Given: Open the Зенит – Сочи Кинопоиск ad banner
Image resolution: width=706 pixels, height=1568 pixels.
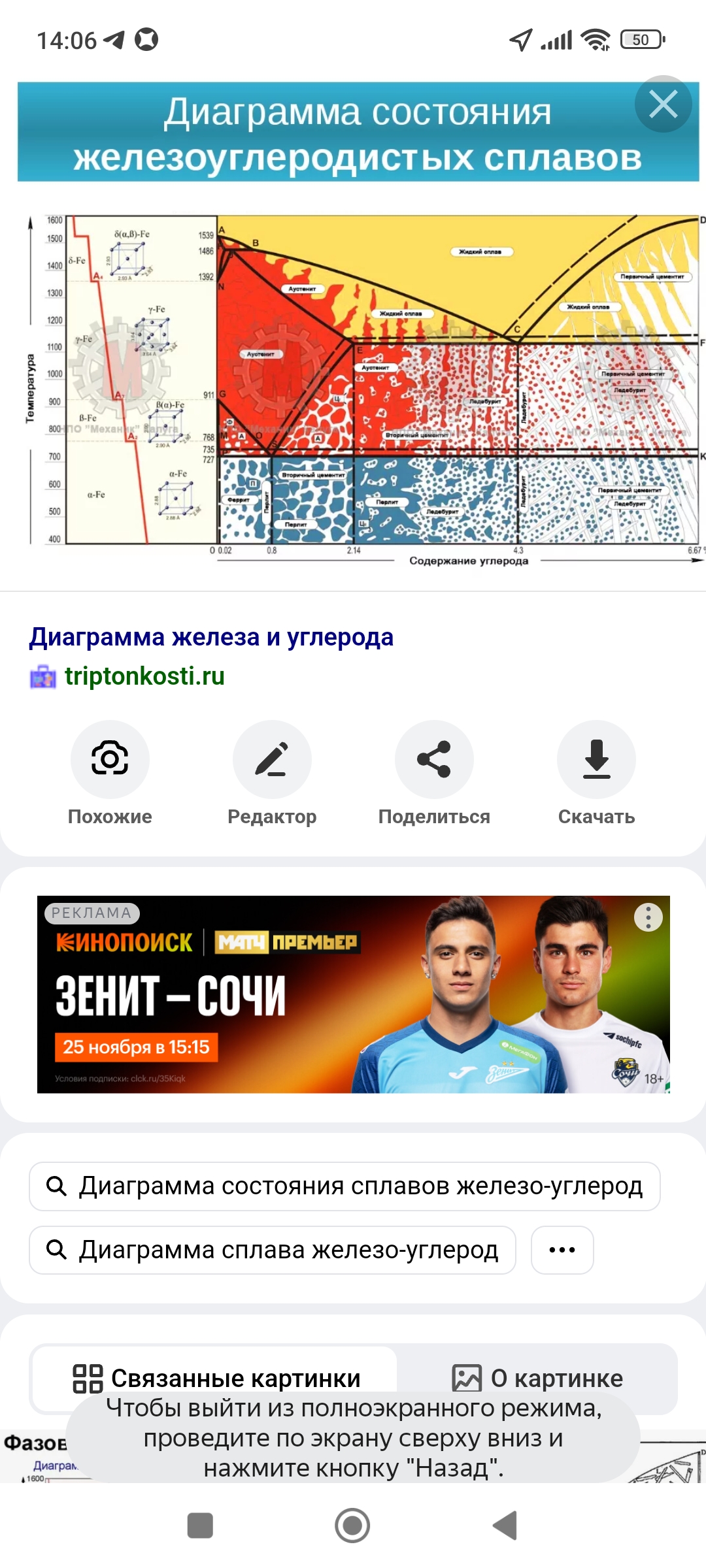Looking at the screenshot, I should point(353,994).
